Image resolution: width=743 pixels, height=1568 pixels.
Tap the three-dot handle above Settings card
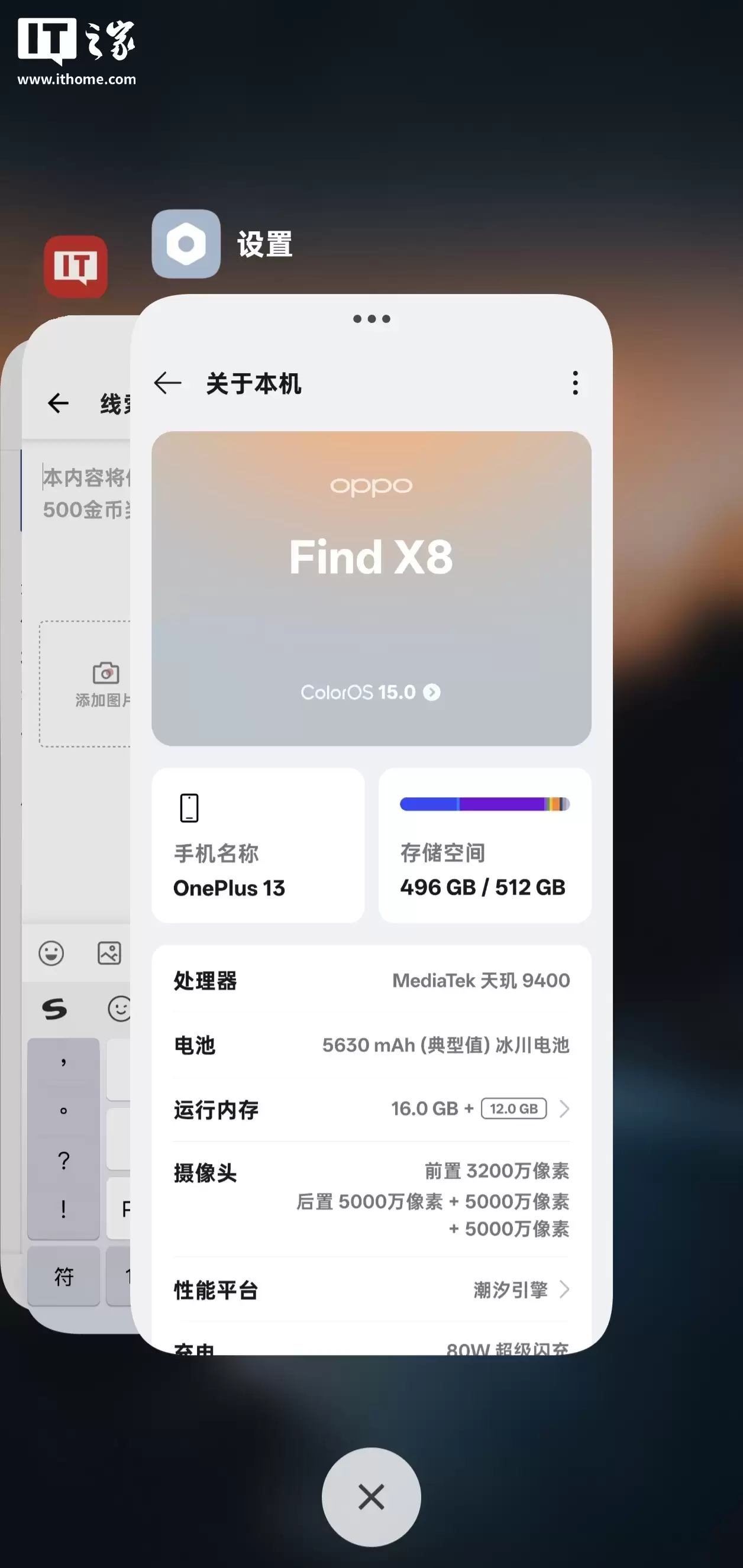[371, 319]
